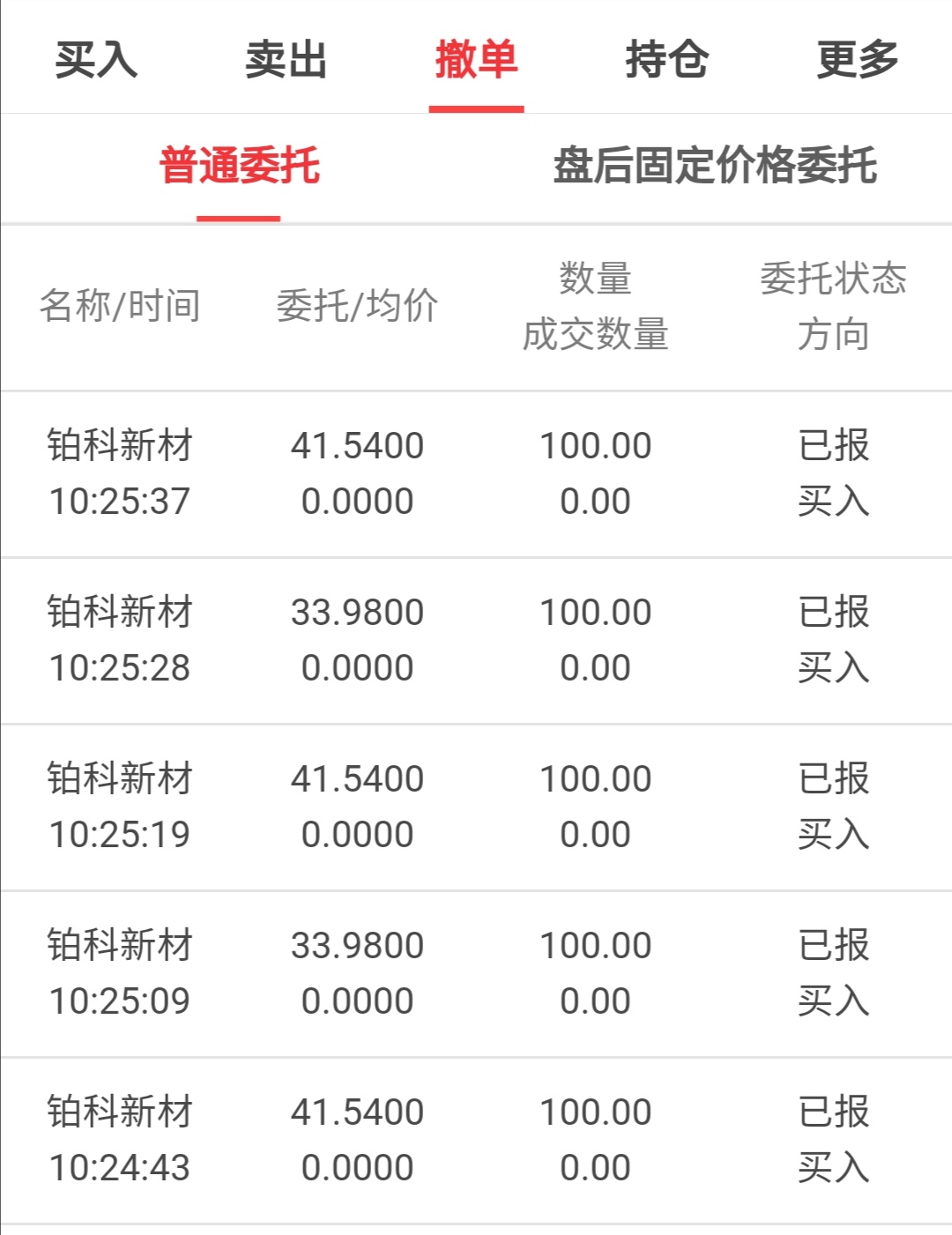The height and width of the screenshot is (1235, 952).
Task: Select the earliest order at 10:24:43
Action: pyautogui.click(x=476, y=1139)
